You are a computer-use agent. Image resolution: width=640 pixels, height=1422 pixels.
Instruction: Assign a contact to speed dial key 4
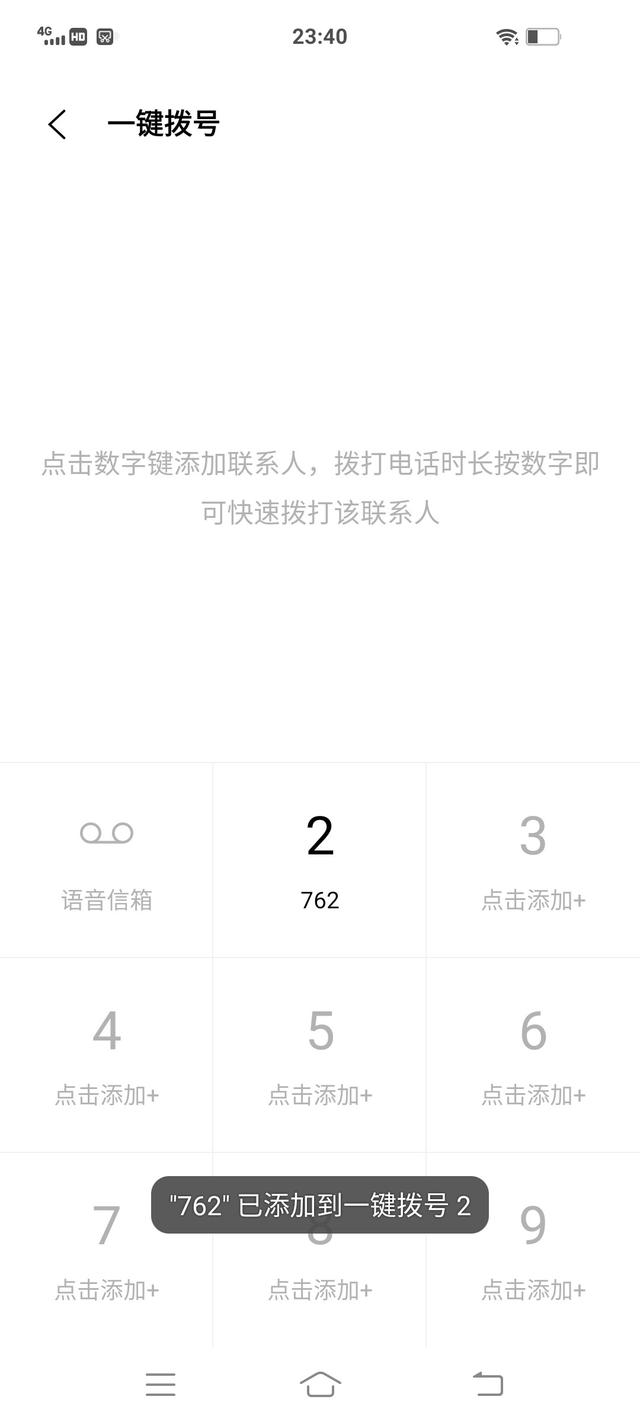pyautogui.click(x=106, y=1055)
